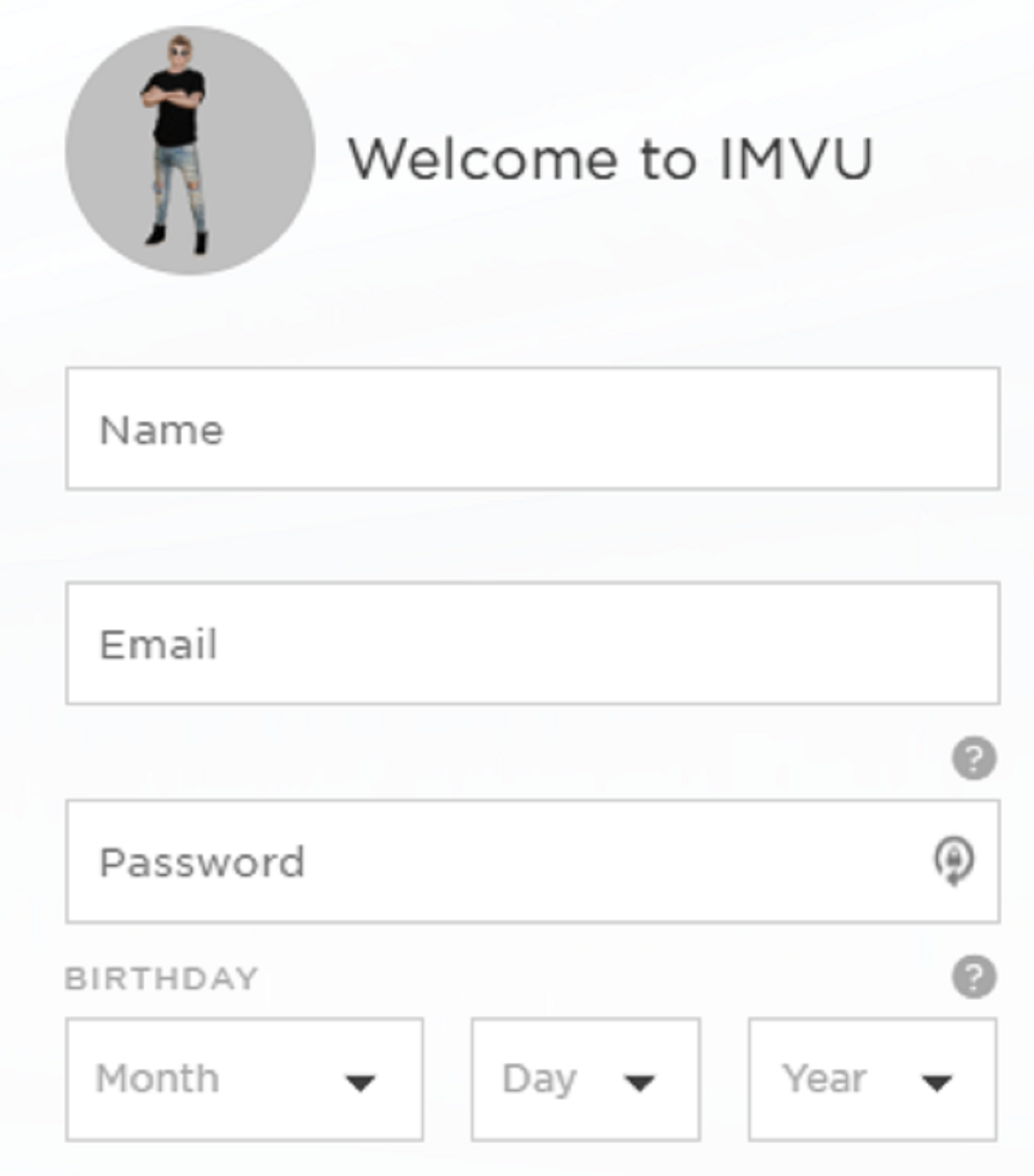The height and width of the screenshot is (1176, 1034).
Task: Expand the Day dropdown
Action: [x=585, y=1080]
